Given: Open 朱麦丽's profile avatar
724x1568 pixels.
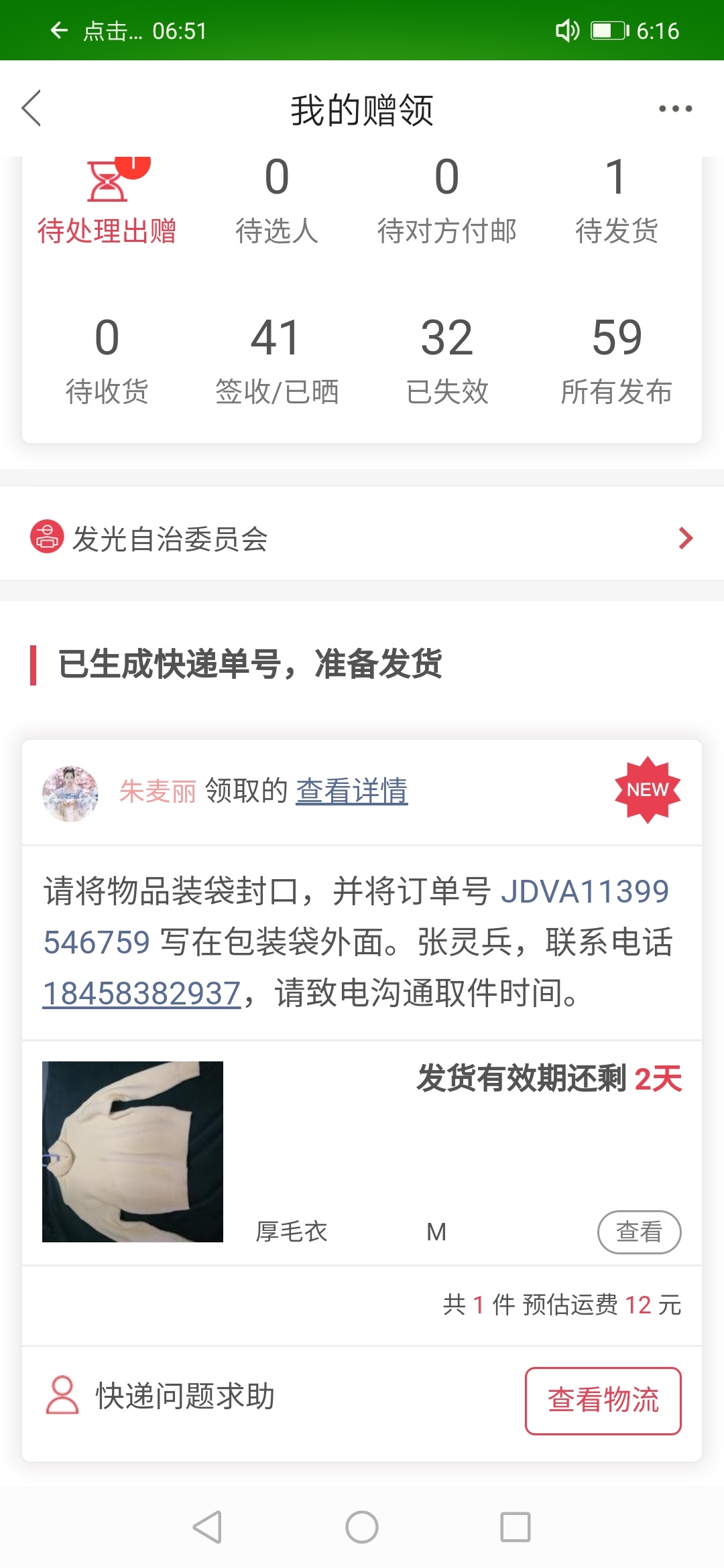Looking at the screenshot, I should (x=70, y=793).
